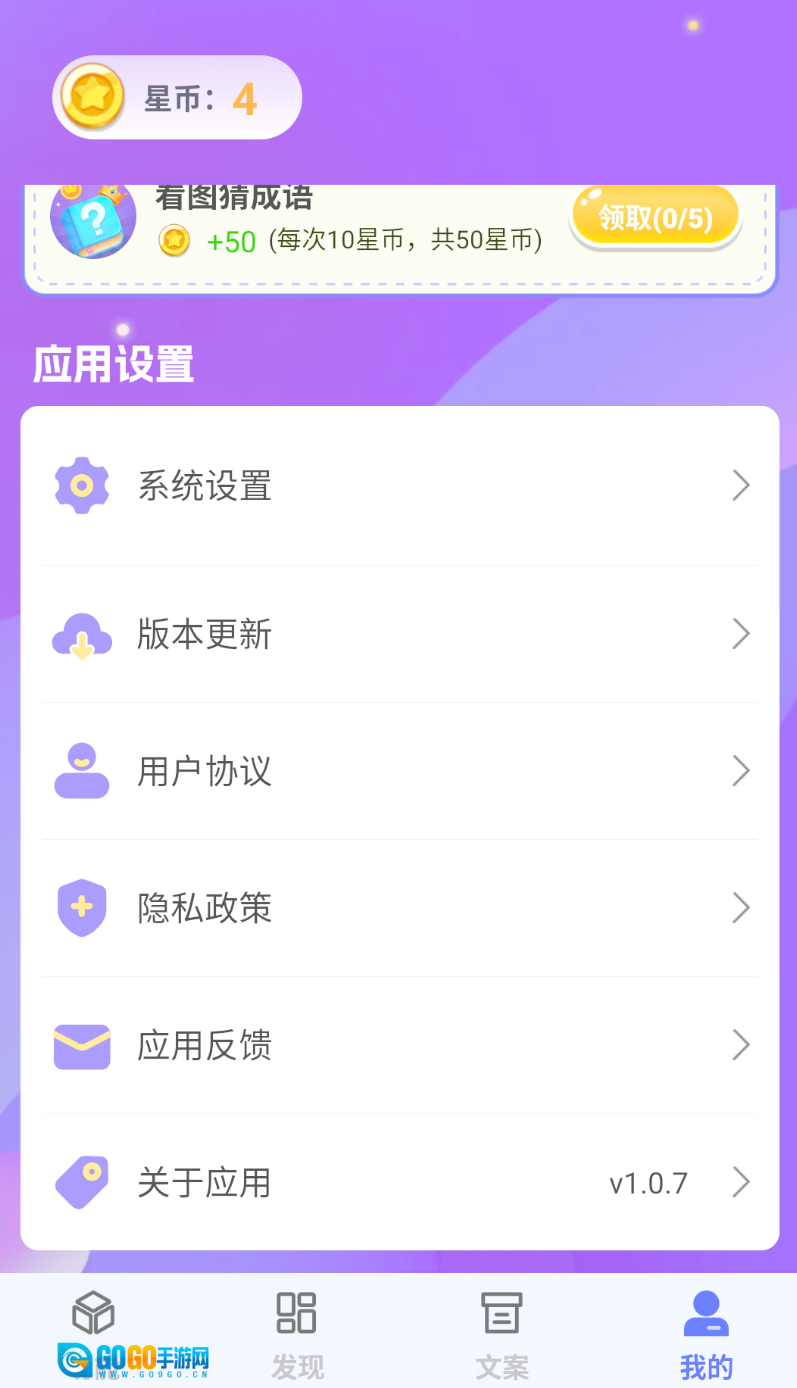797x1388 pixels.
Task: Go to the 文案 tab
Action: (x=501, y=1330)
